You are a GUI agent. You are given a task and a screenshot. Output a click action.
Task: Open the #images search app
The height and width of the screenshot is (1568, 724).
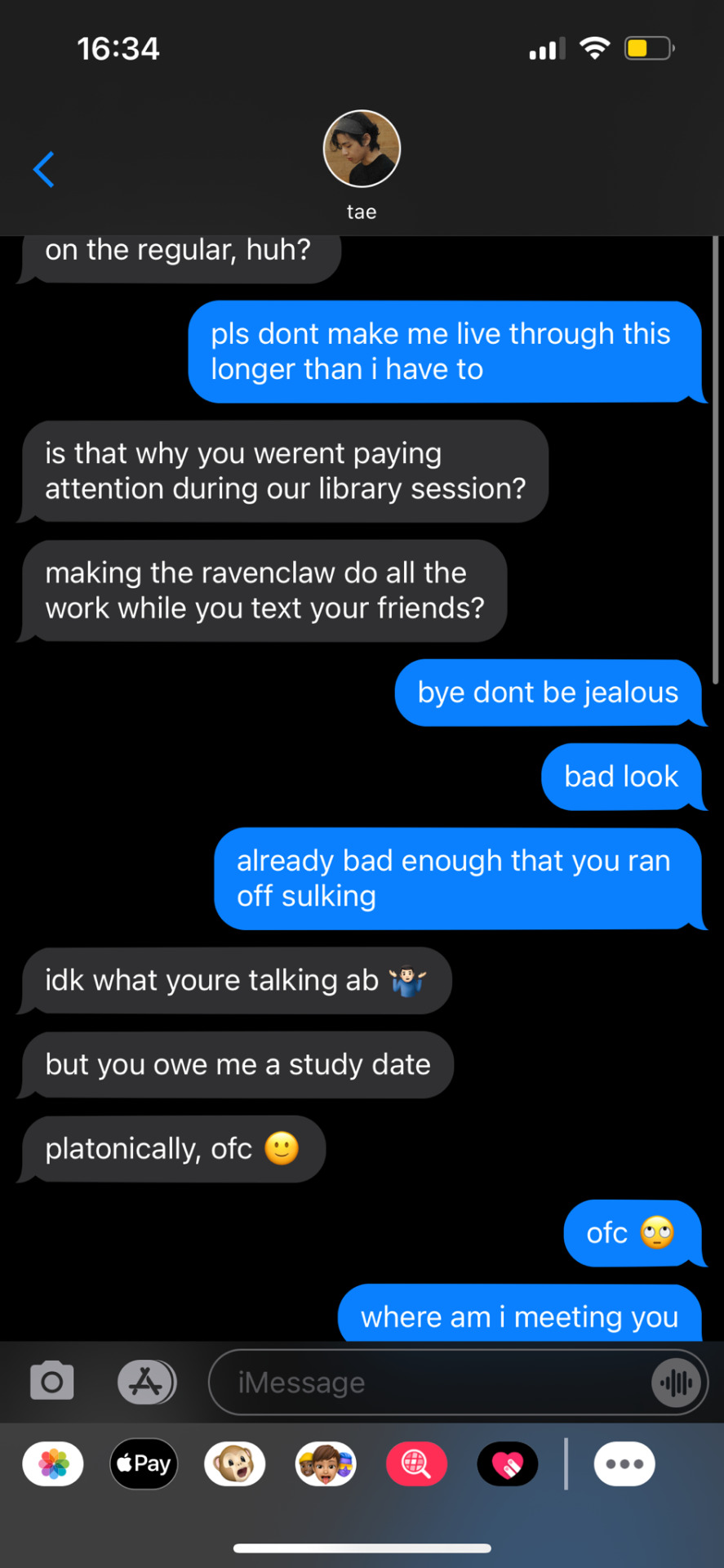coord(416,1463)
